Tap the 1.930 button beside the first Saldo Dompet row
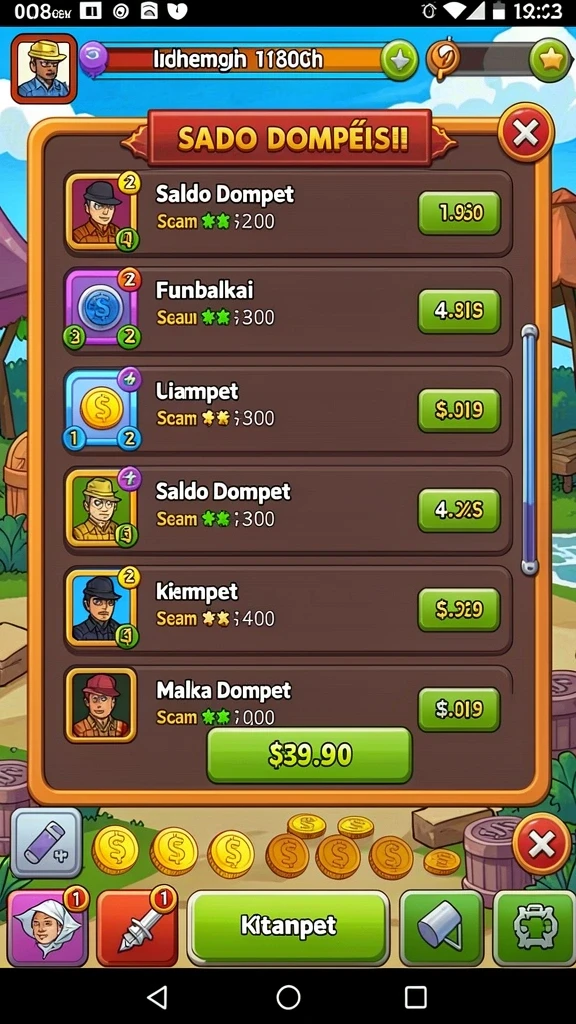This screenshot has width=576, height=1024. [459, 213]
